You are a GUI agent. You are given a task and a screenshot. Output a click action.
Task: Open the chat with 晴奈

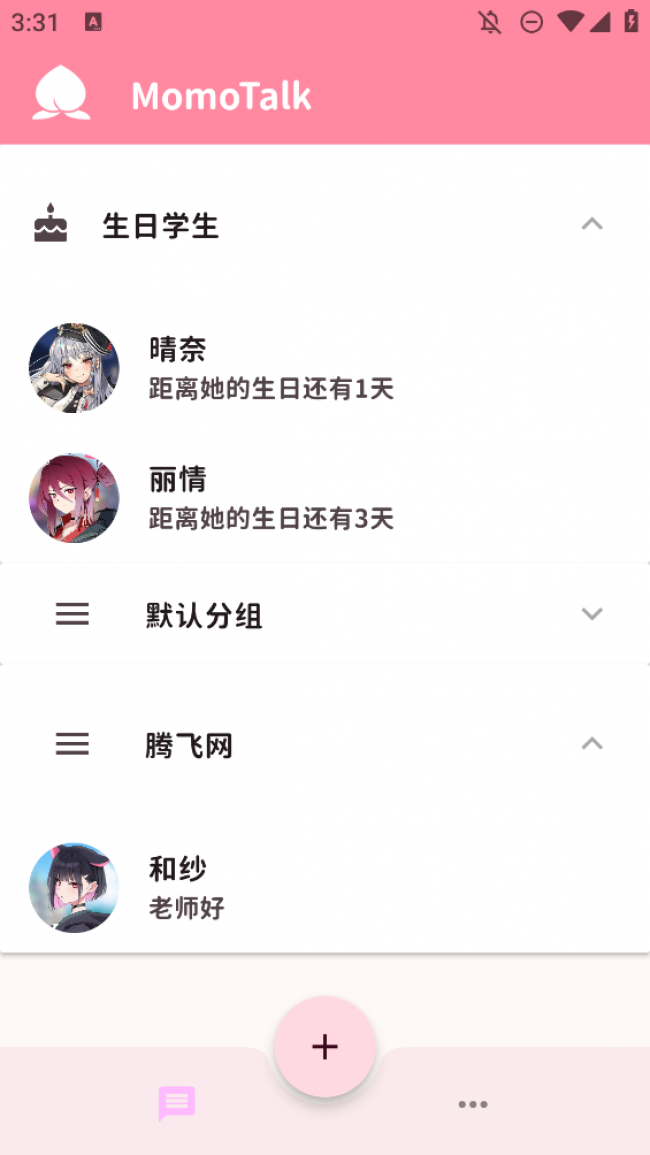coord(270,368)
